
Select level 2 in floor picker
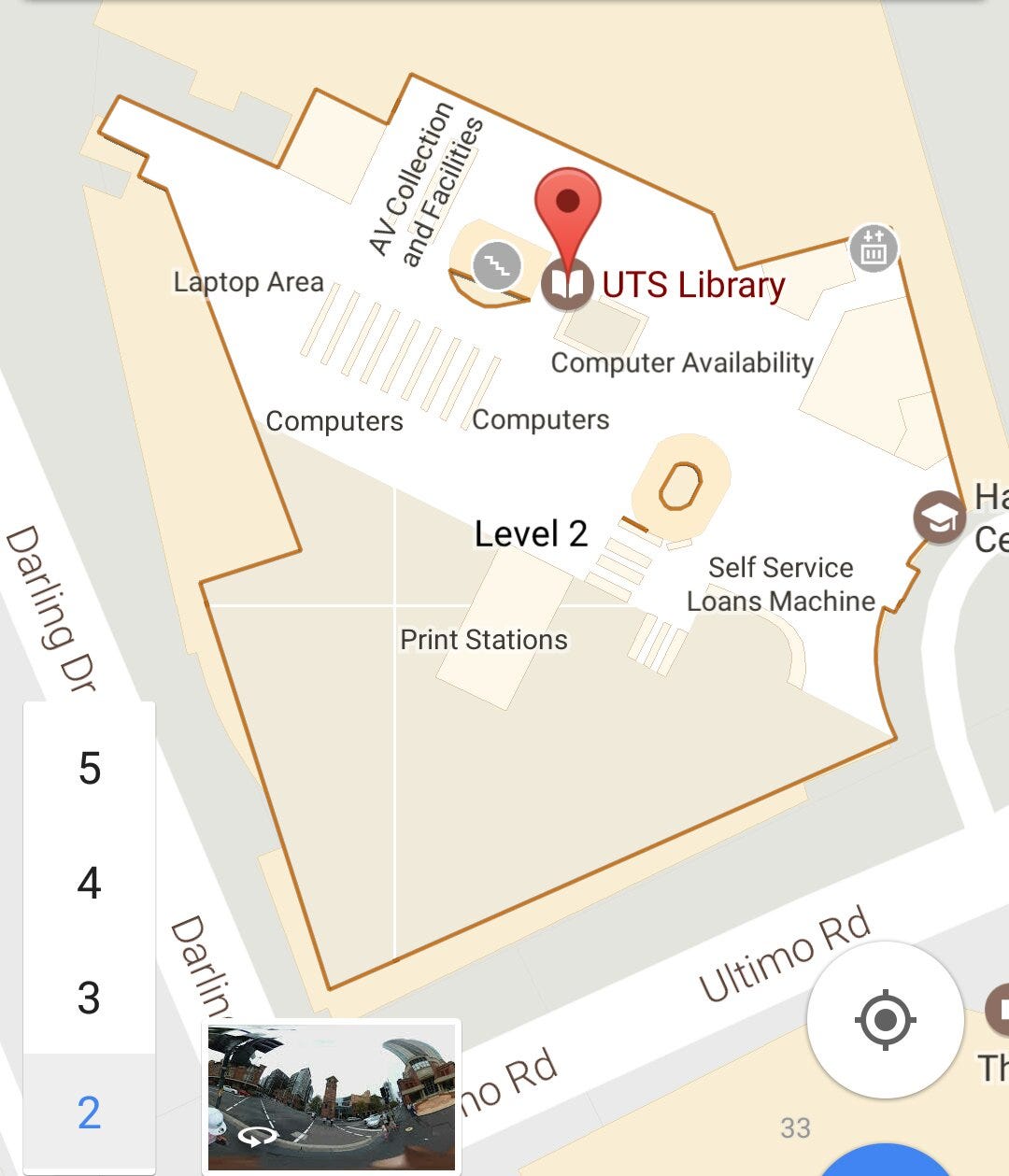click(89, 1112)
